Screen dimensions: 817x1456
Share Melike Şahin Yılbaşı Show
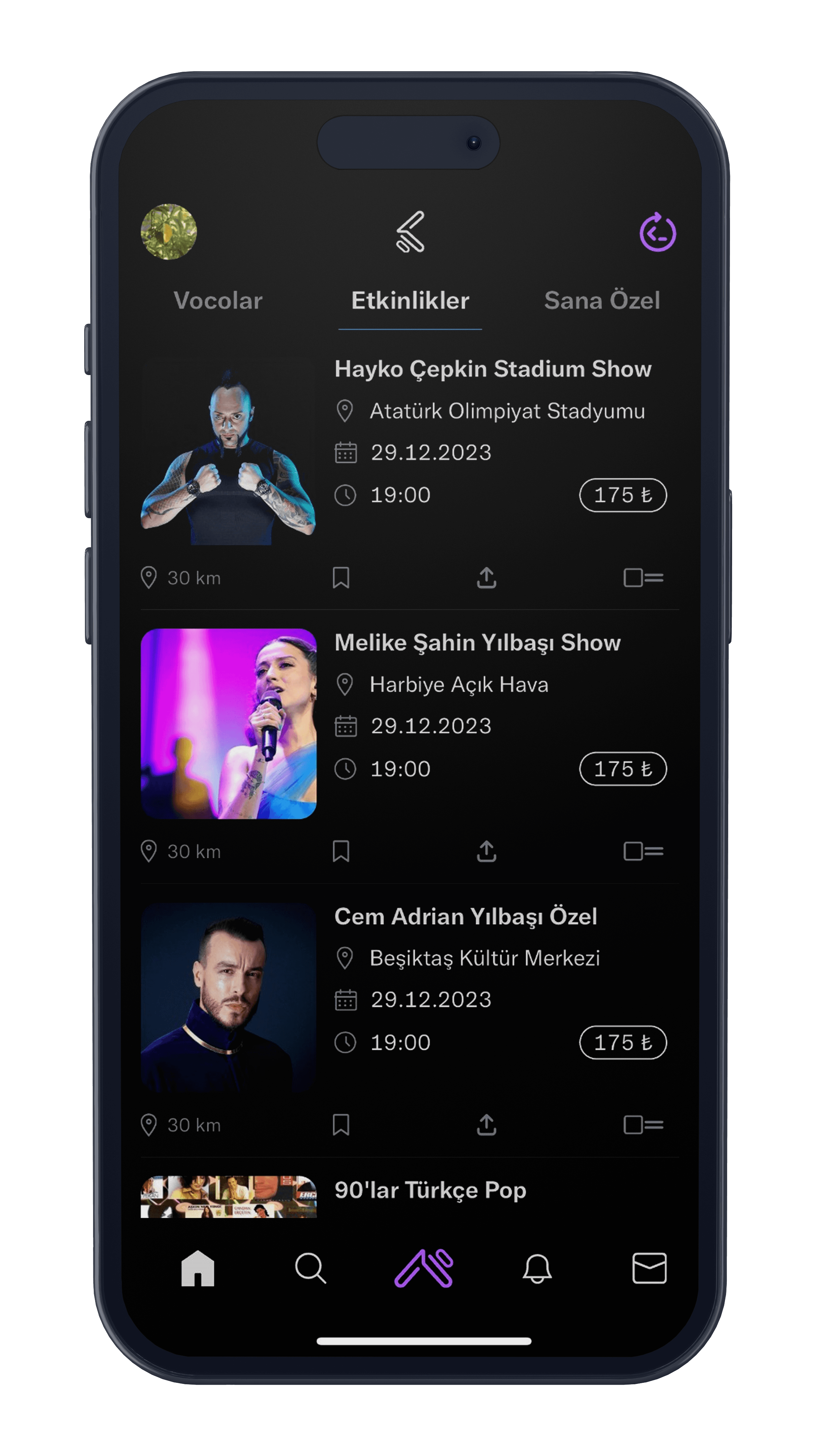[486, 851]
